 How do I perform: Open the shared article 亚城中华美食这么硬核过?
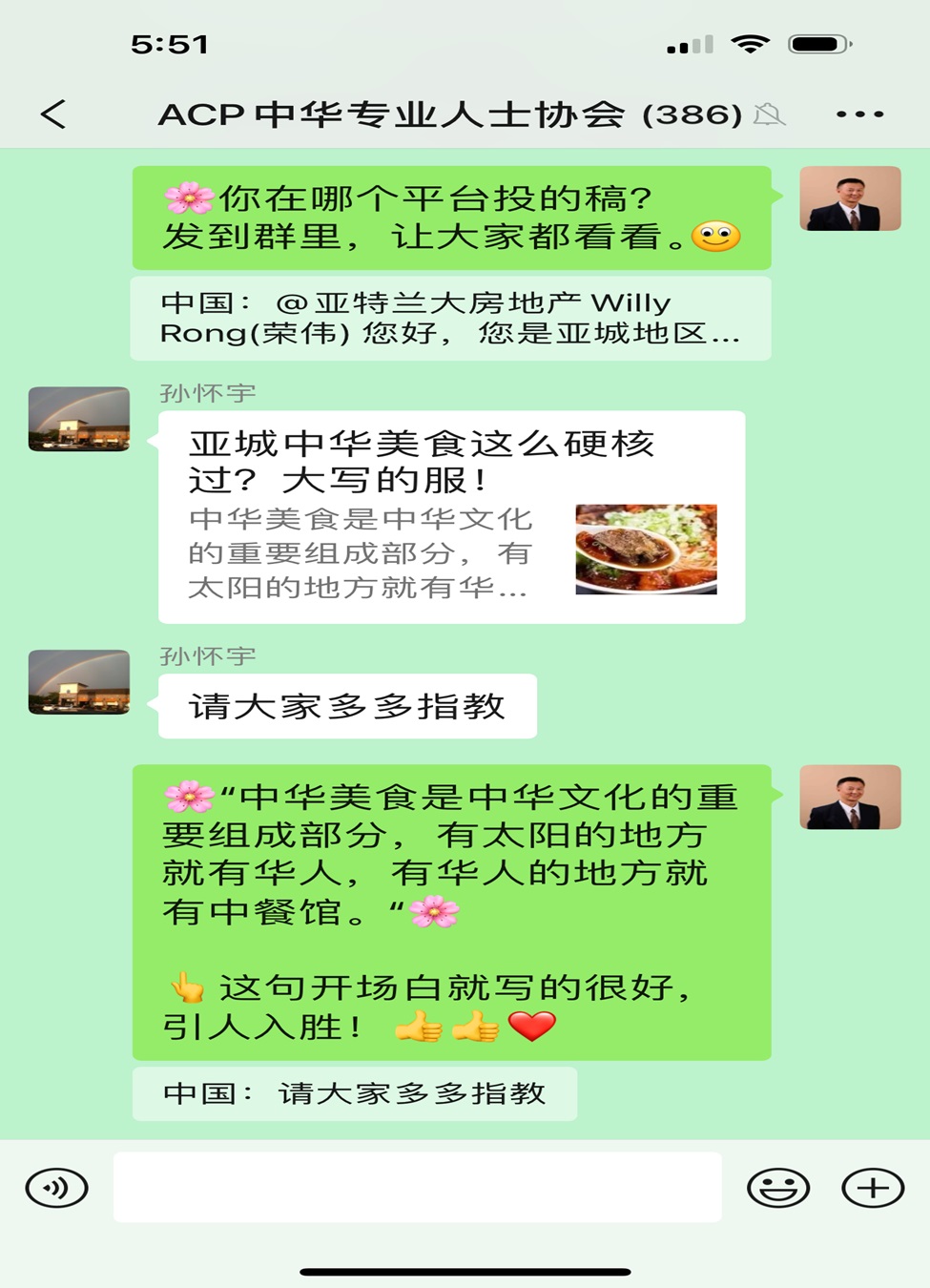tap(451, 517)
